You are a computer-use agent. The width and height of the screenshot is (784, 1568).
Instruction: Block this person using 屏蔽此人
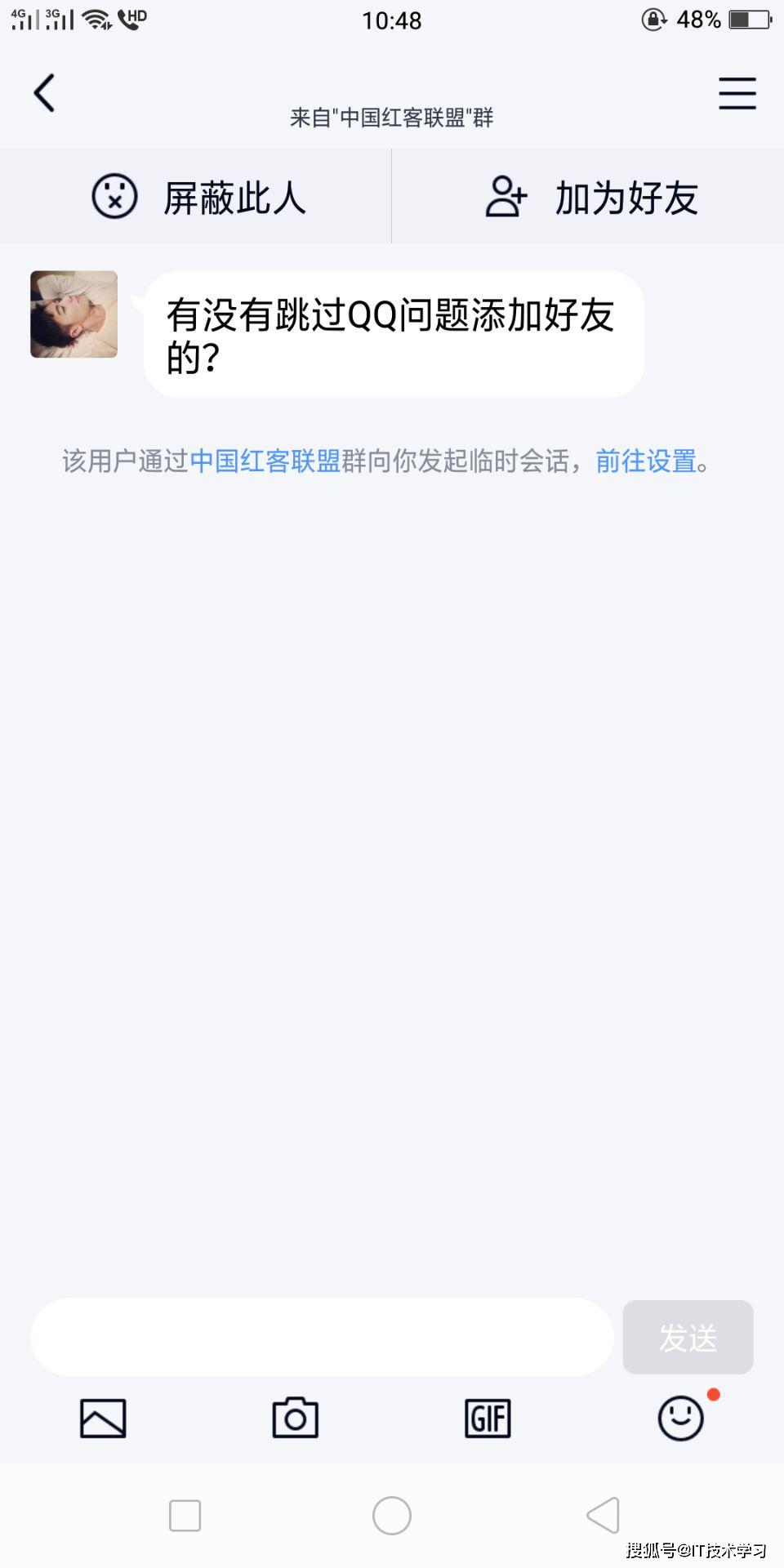click(x=235, y=198)
